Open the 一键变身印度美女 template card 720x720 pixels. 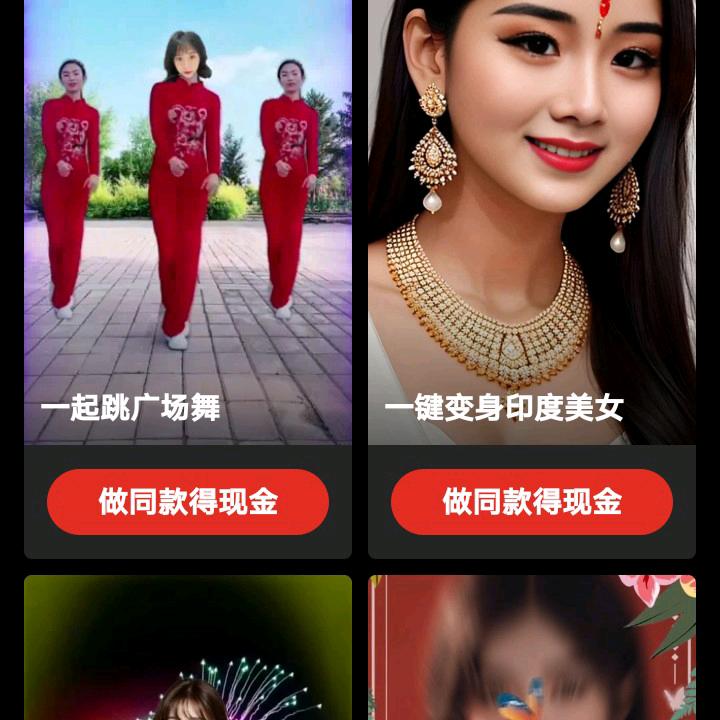point(532,220)
